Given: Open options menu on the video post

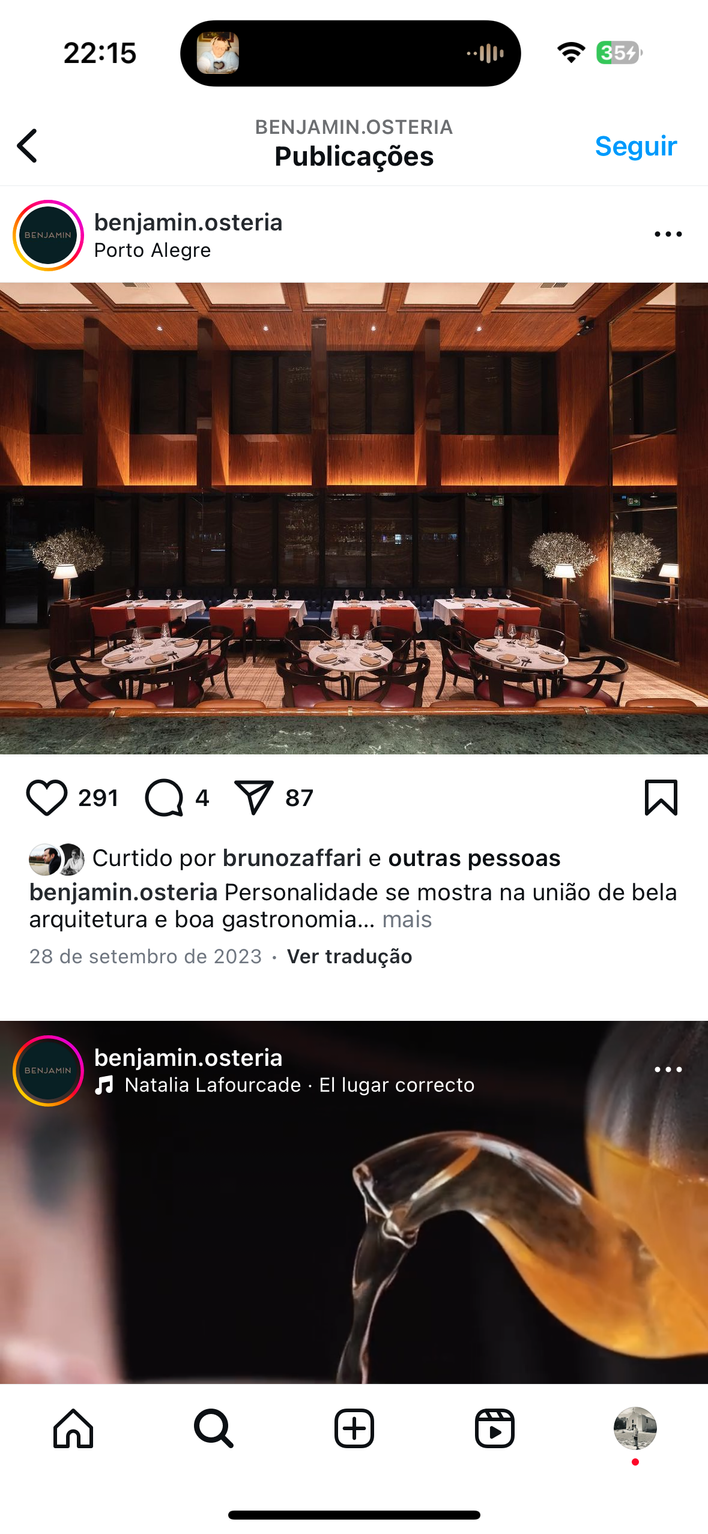Looking at the screenshot, I should (x=667, y=1069).
